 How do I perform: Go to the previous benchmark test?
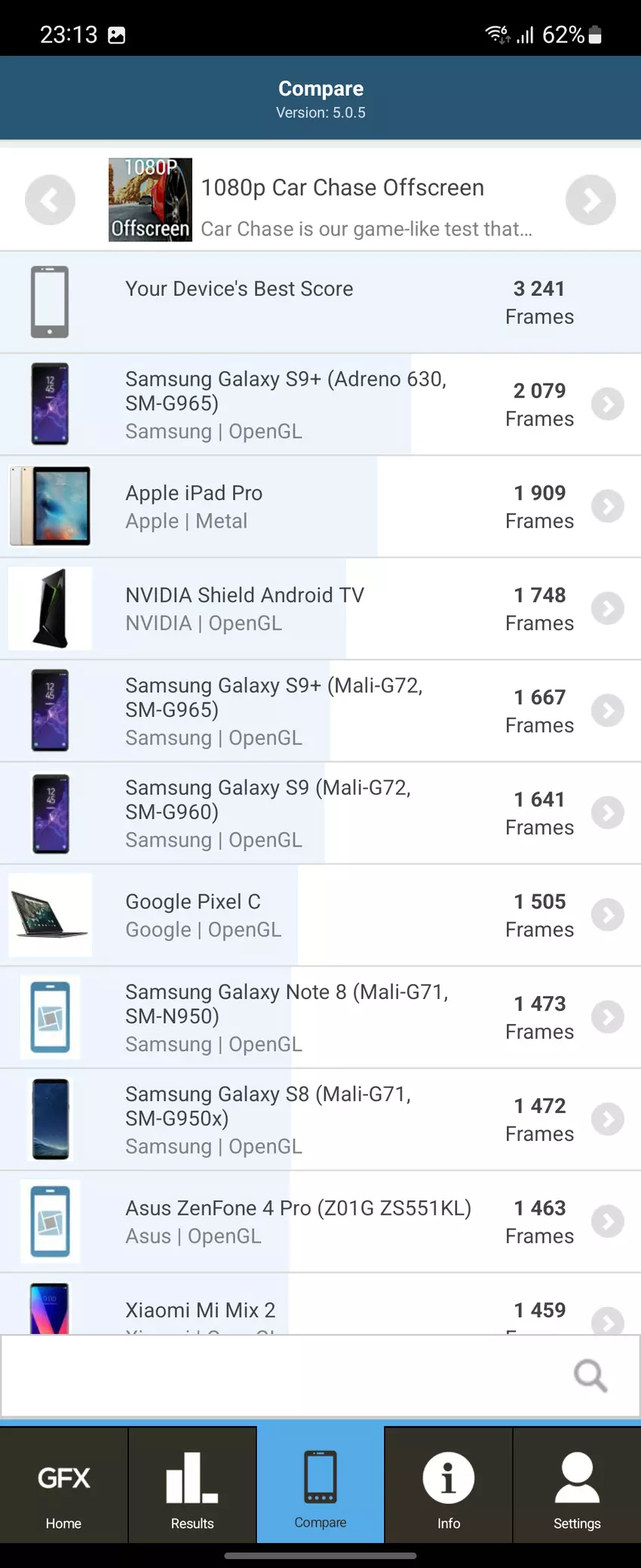click(x=50, y=200)
